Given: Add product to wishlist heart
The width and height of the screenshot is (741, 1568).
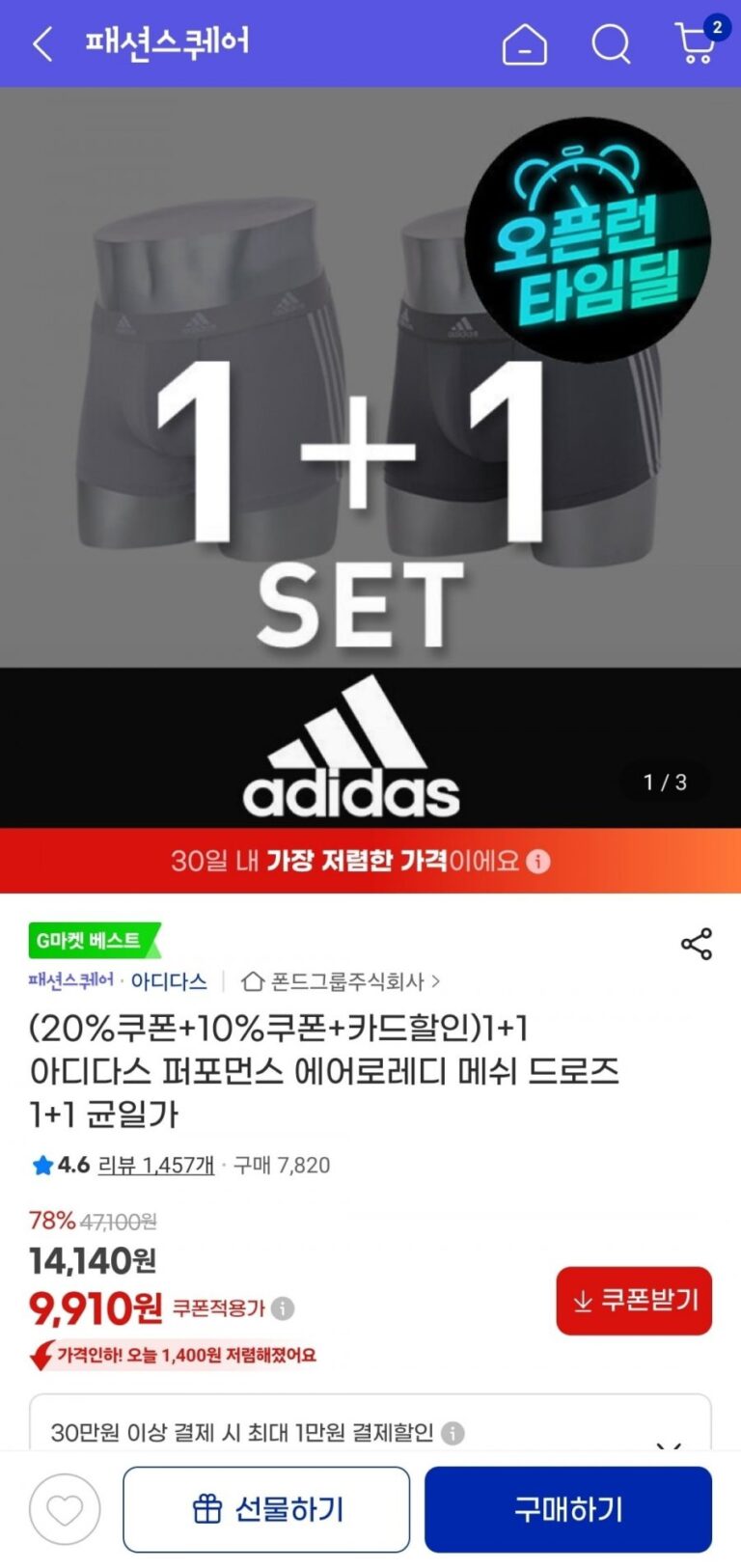Looking at the screenshot, I should click(x=65, y=1509).
